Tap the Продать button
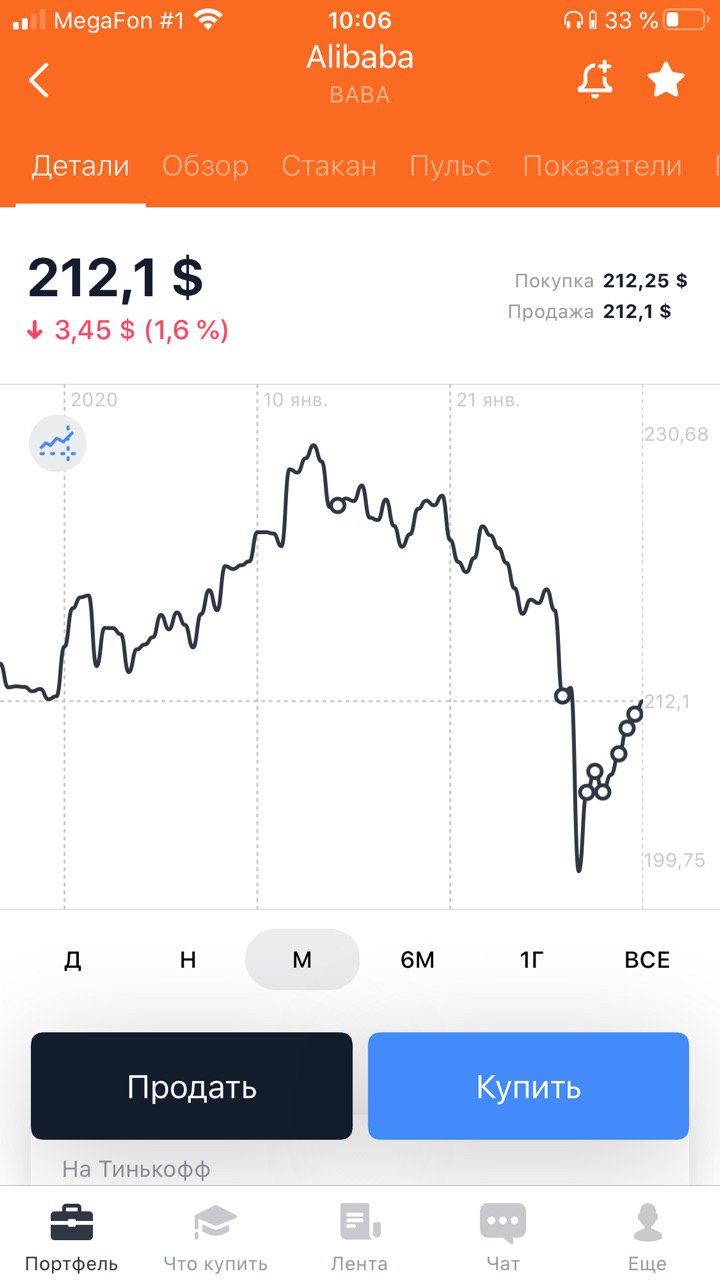This screenshot has height=1280, width=720. (x=192, y=1087)
